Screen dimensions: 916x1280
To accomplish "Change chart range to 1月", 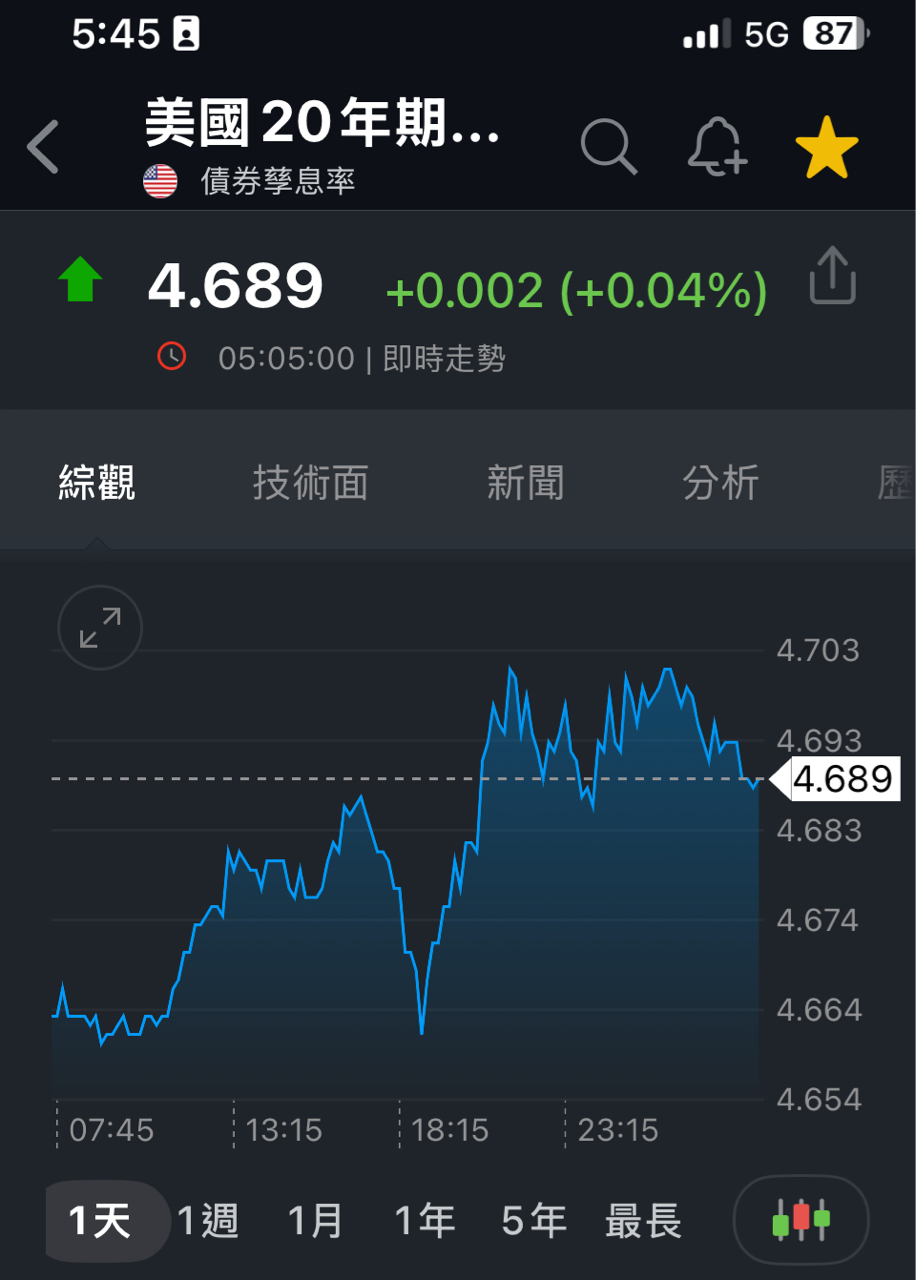I will click(x=316, y=1221).
